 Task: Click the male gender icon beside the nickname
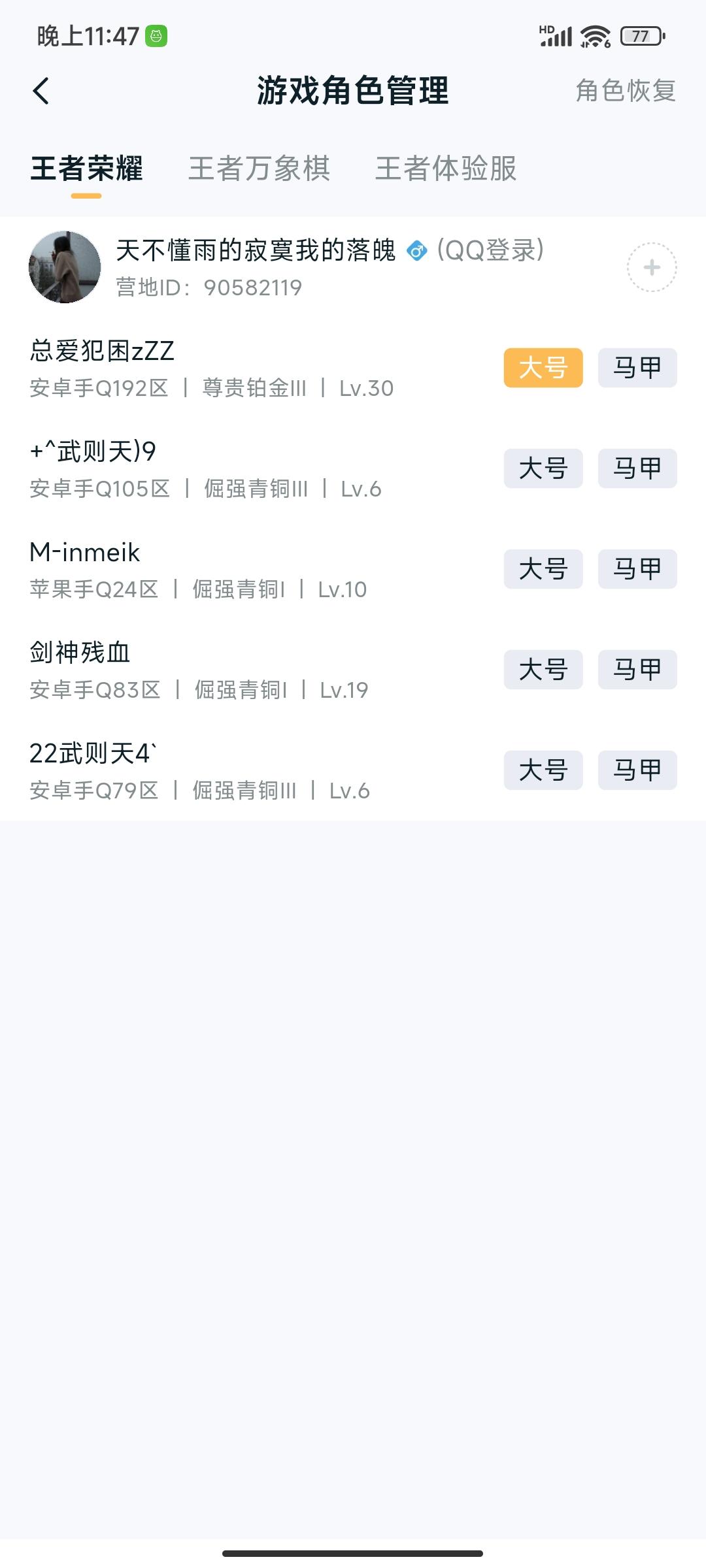[418, 252]
